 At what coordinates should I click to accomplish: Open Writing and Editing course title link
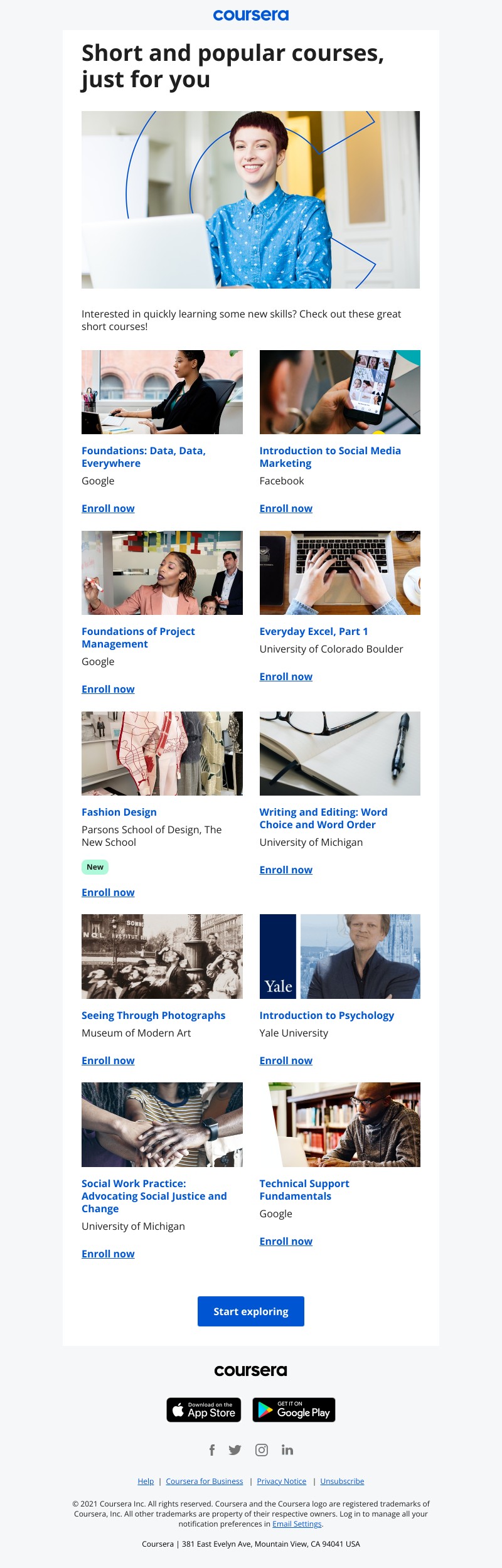323,818
